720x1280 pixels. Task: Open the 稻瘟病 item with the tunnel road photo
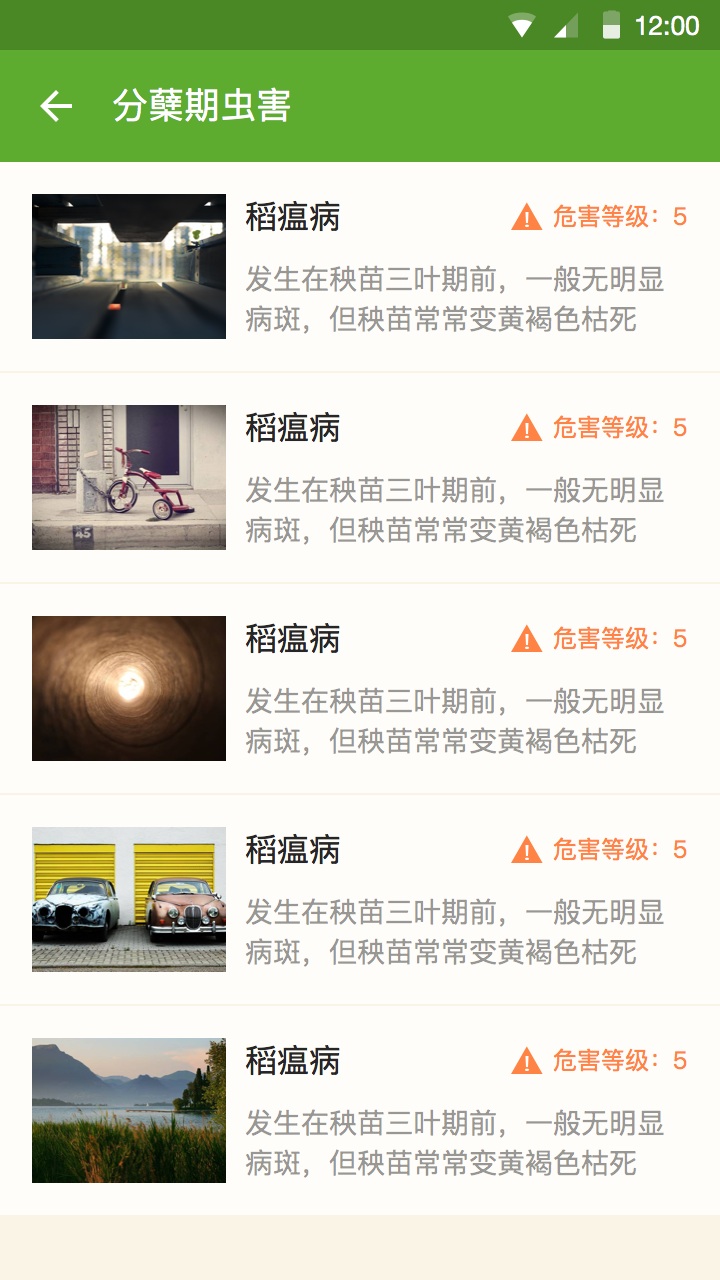pyautogui.click(x=360, y=267)
